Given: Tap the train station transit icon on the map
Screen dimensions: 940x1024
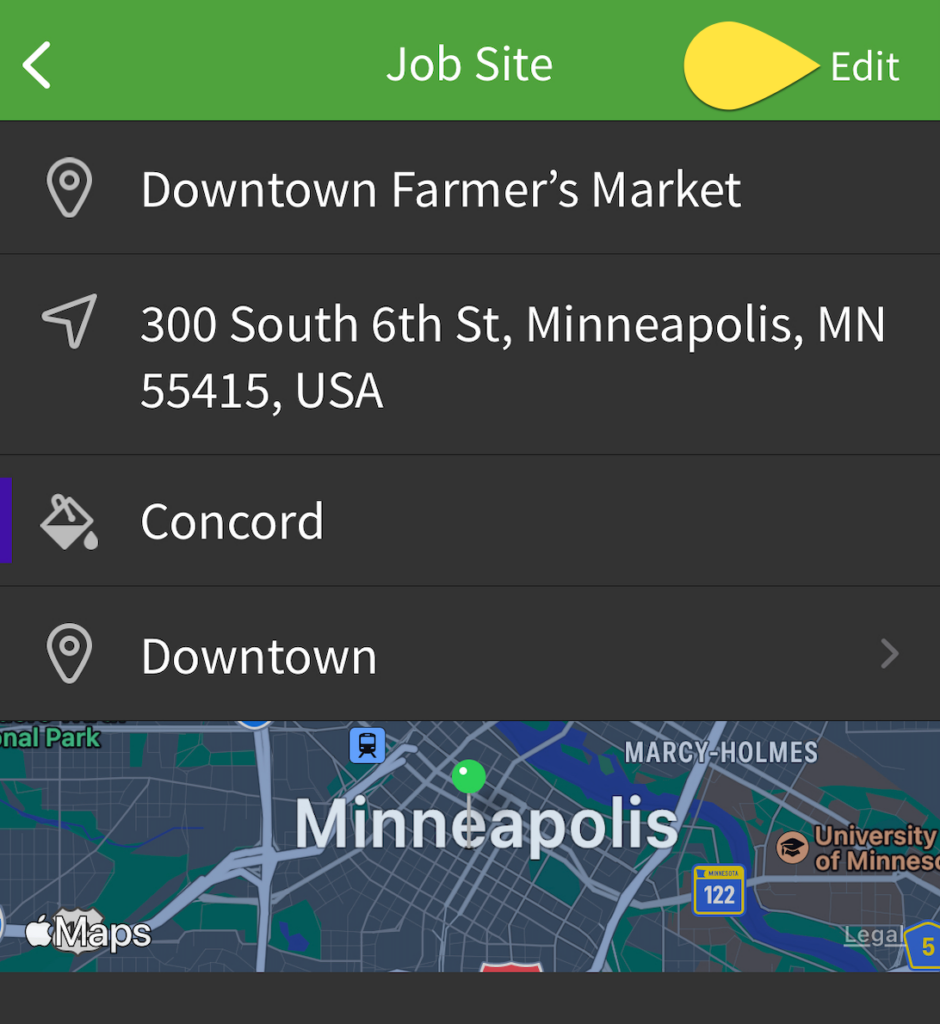Looking at the screenshot, I should pyautogui.click(x=367, y=746).
